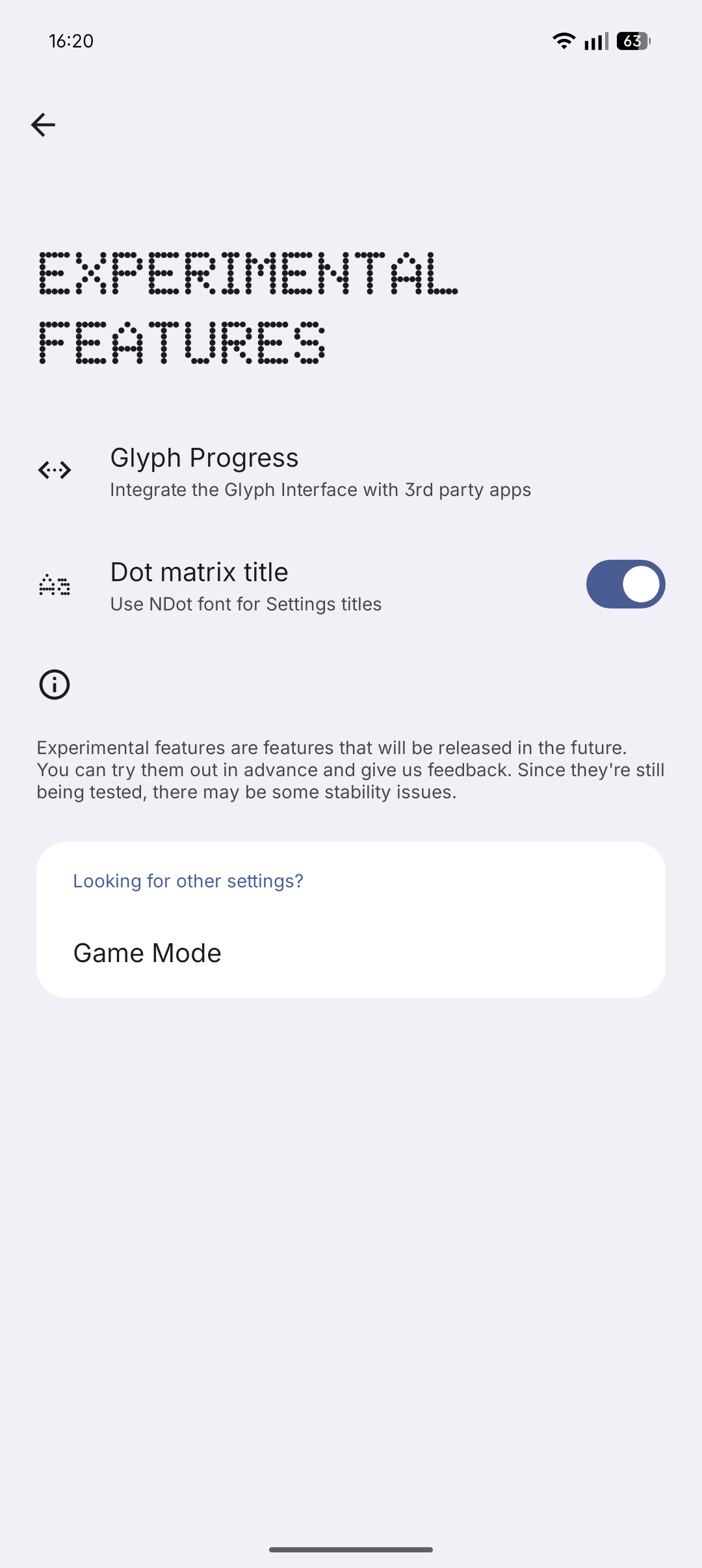Turn off the Dot matrix title switch
The image size is (702, 1568).
[625, 584]
